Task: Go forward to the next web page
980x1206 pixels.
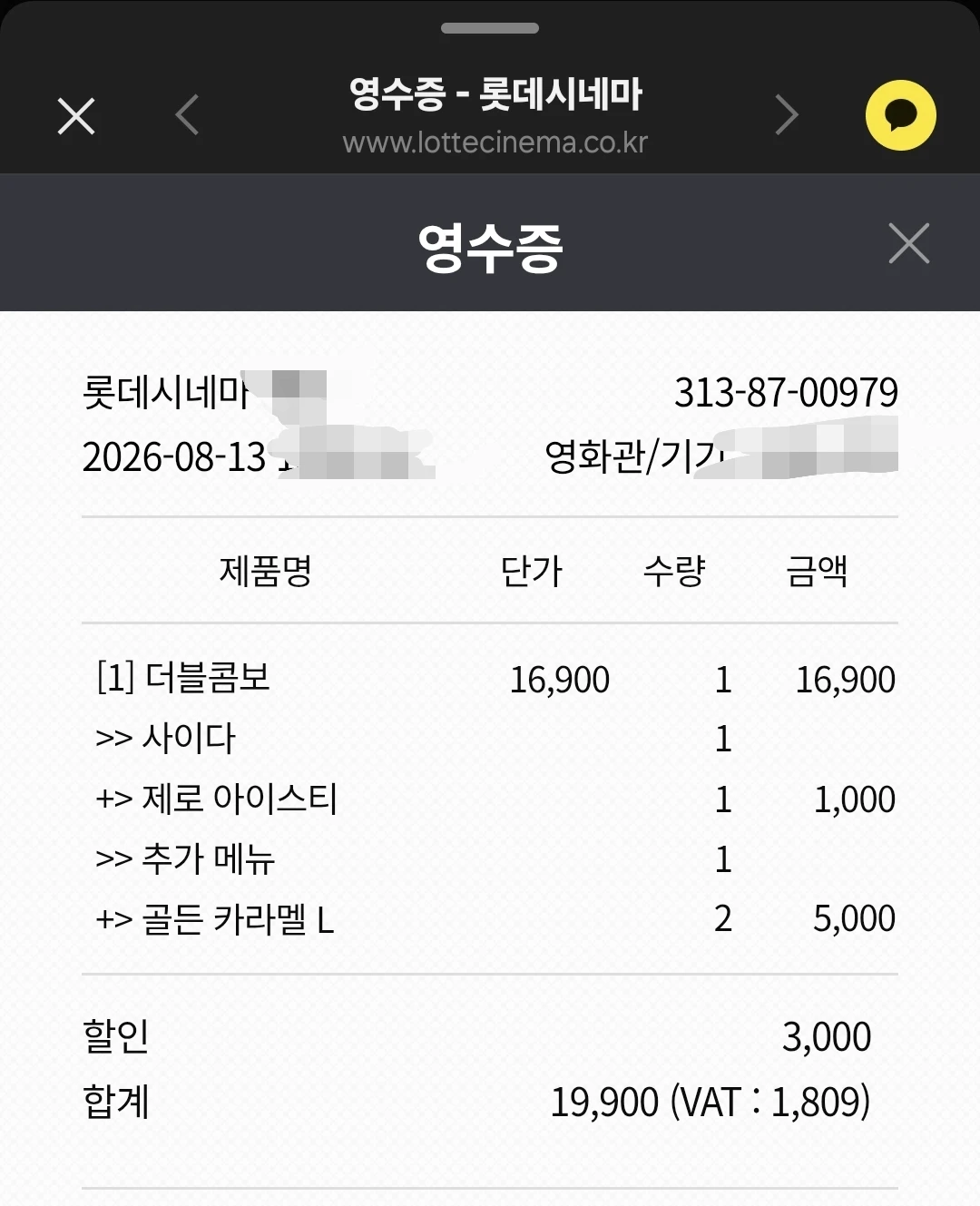Action: [x=786, y=115]
